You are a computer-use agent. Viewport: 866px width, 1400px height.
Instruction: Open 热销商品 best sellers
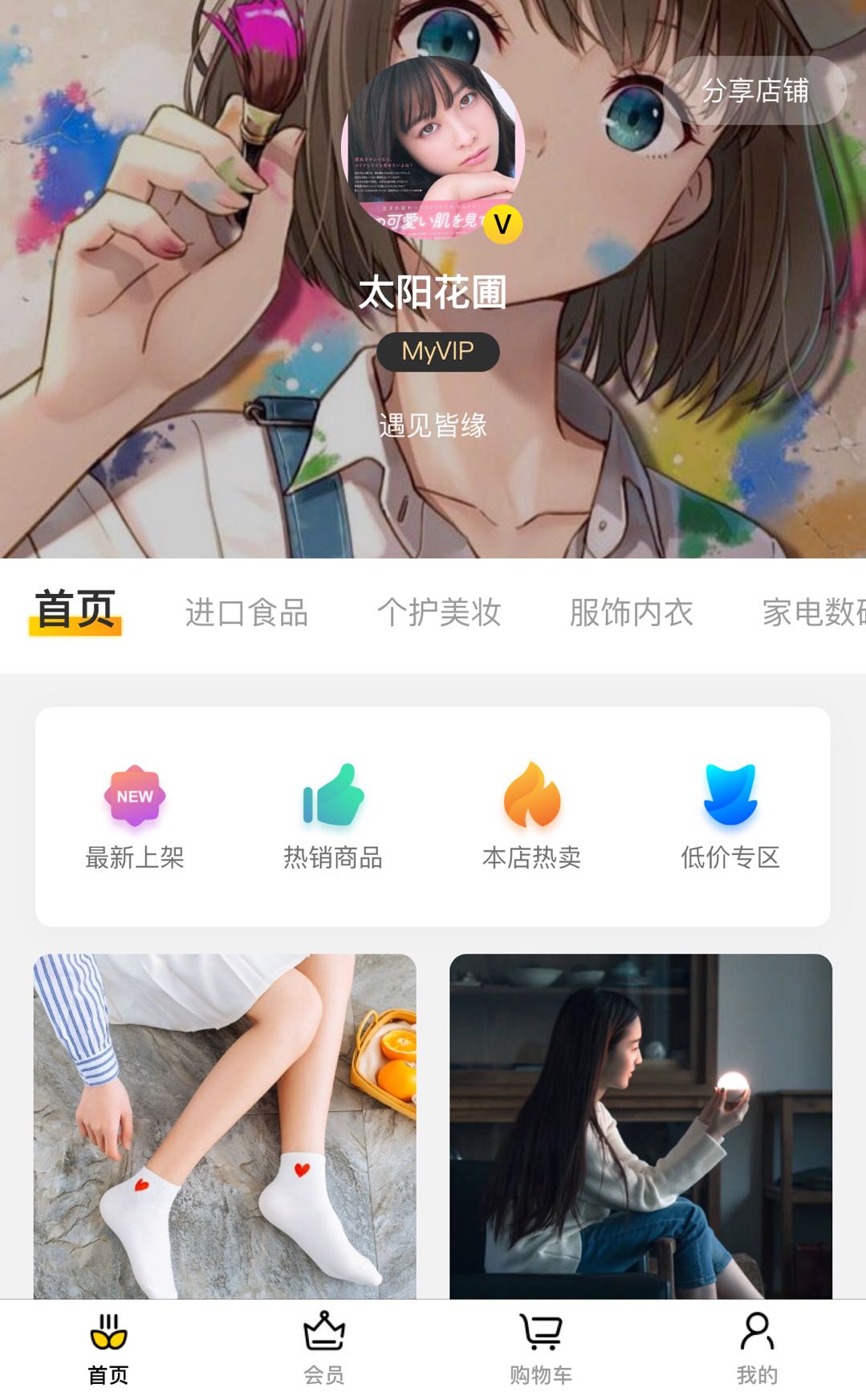click(333, 817)
